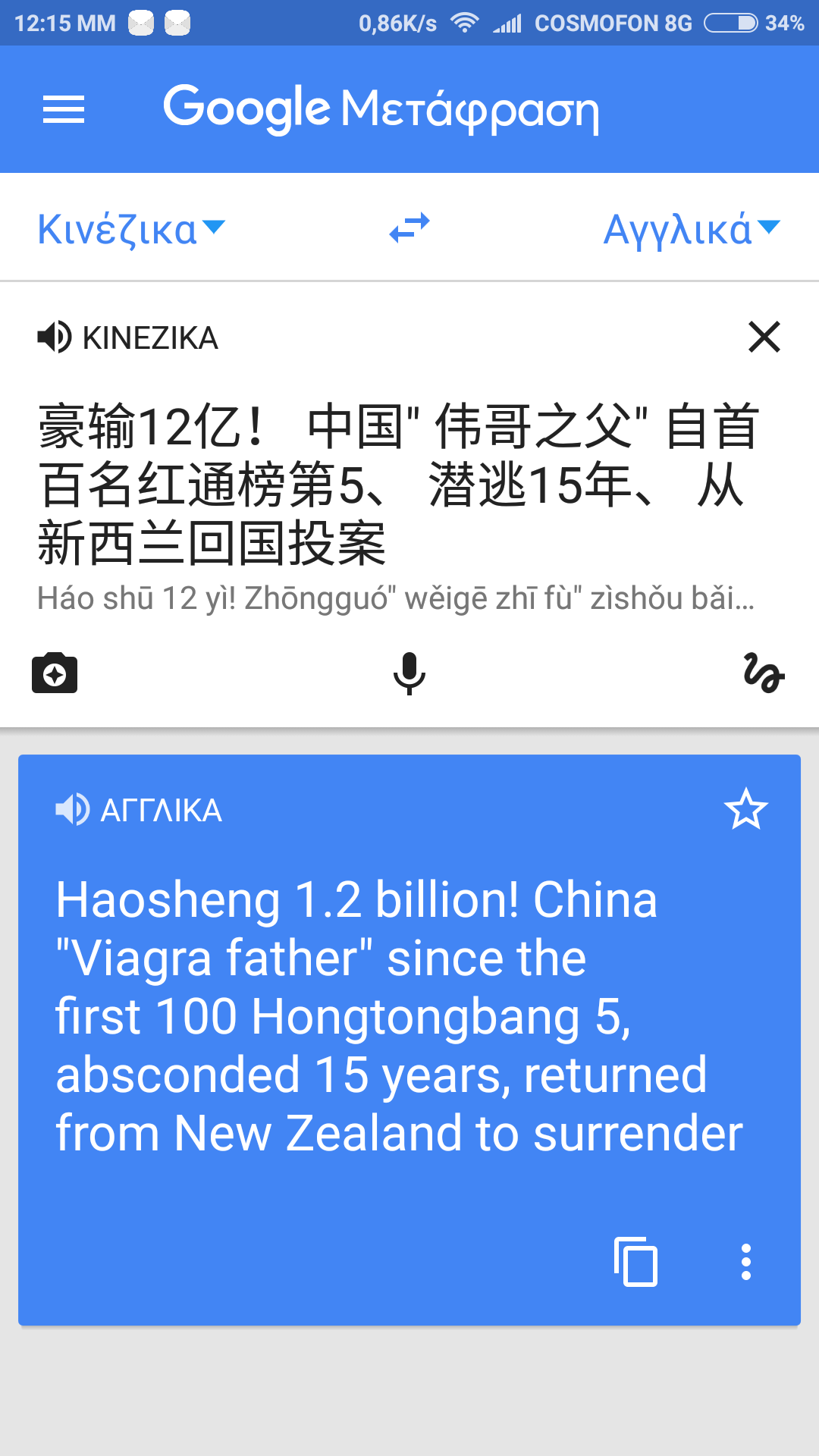This screenshot has width=819, height=1456.
Task: Open camera translation
Action: pyautogui.click(x=55, y=673)
